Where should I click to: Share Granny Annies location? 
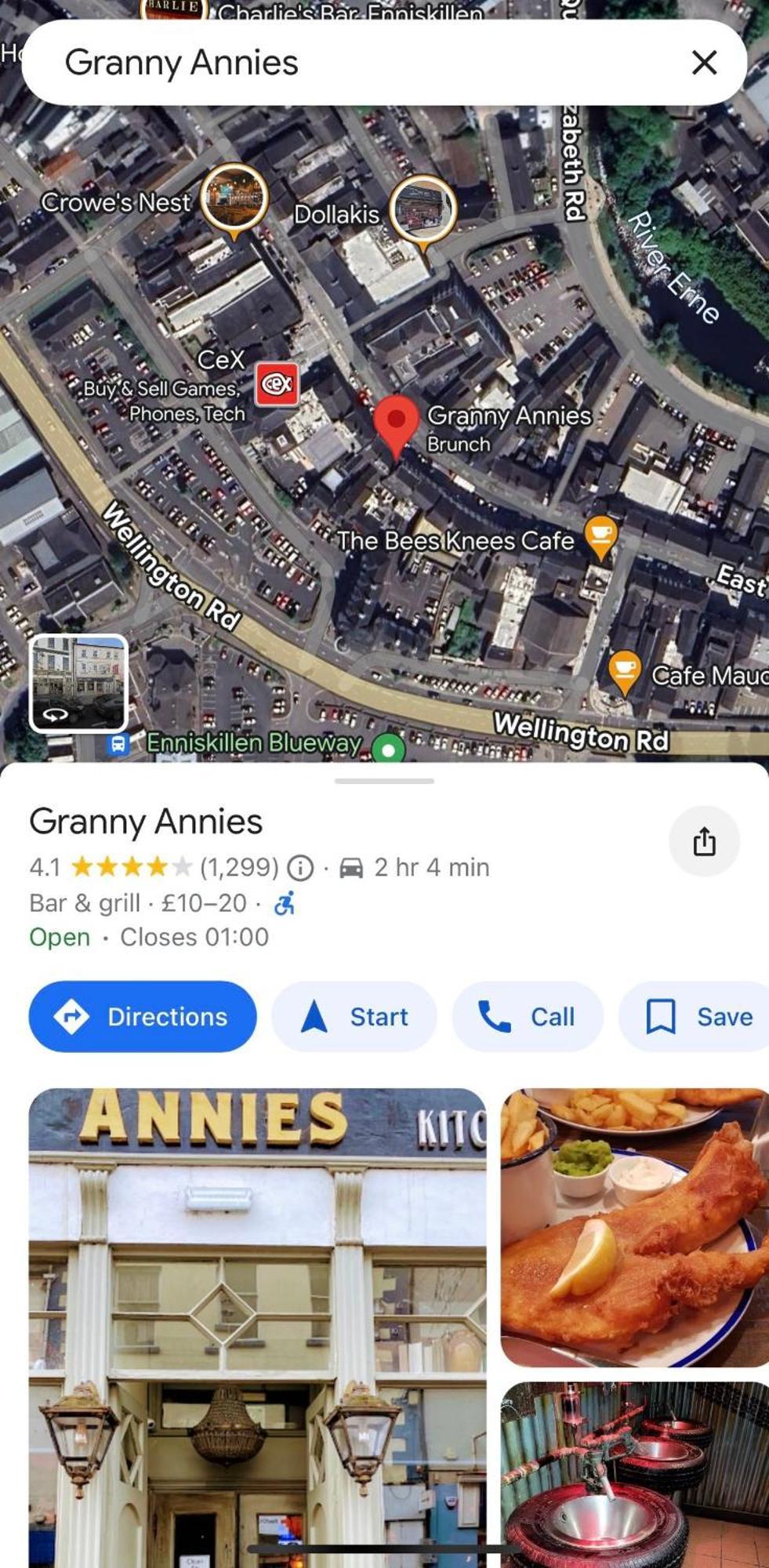click(x=704, y=842)
